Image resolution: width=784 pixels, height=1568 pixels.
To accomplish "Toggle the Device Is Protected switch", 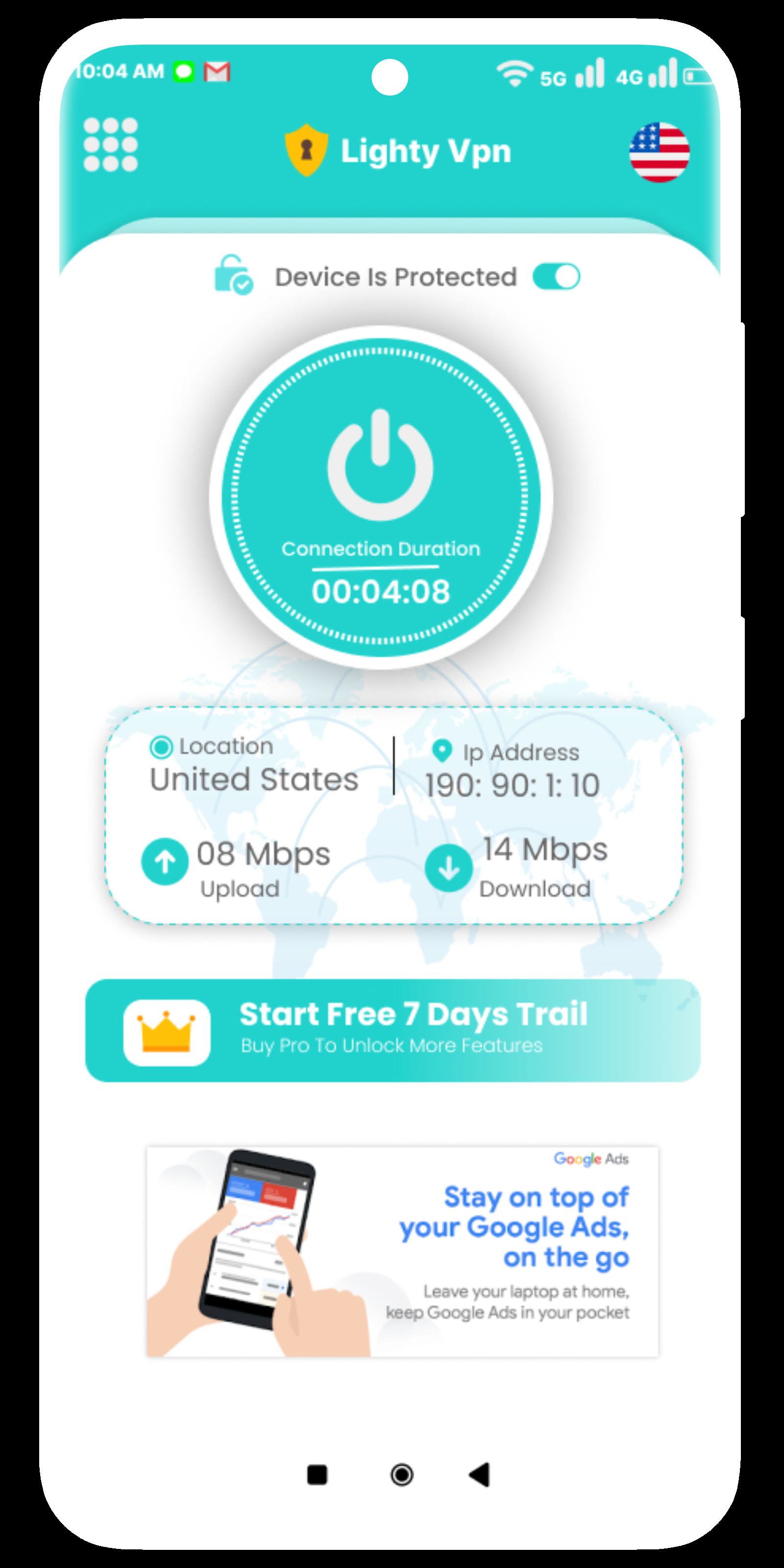I will pos(556,277).
